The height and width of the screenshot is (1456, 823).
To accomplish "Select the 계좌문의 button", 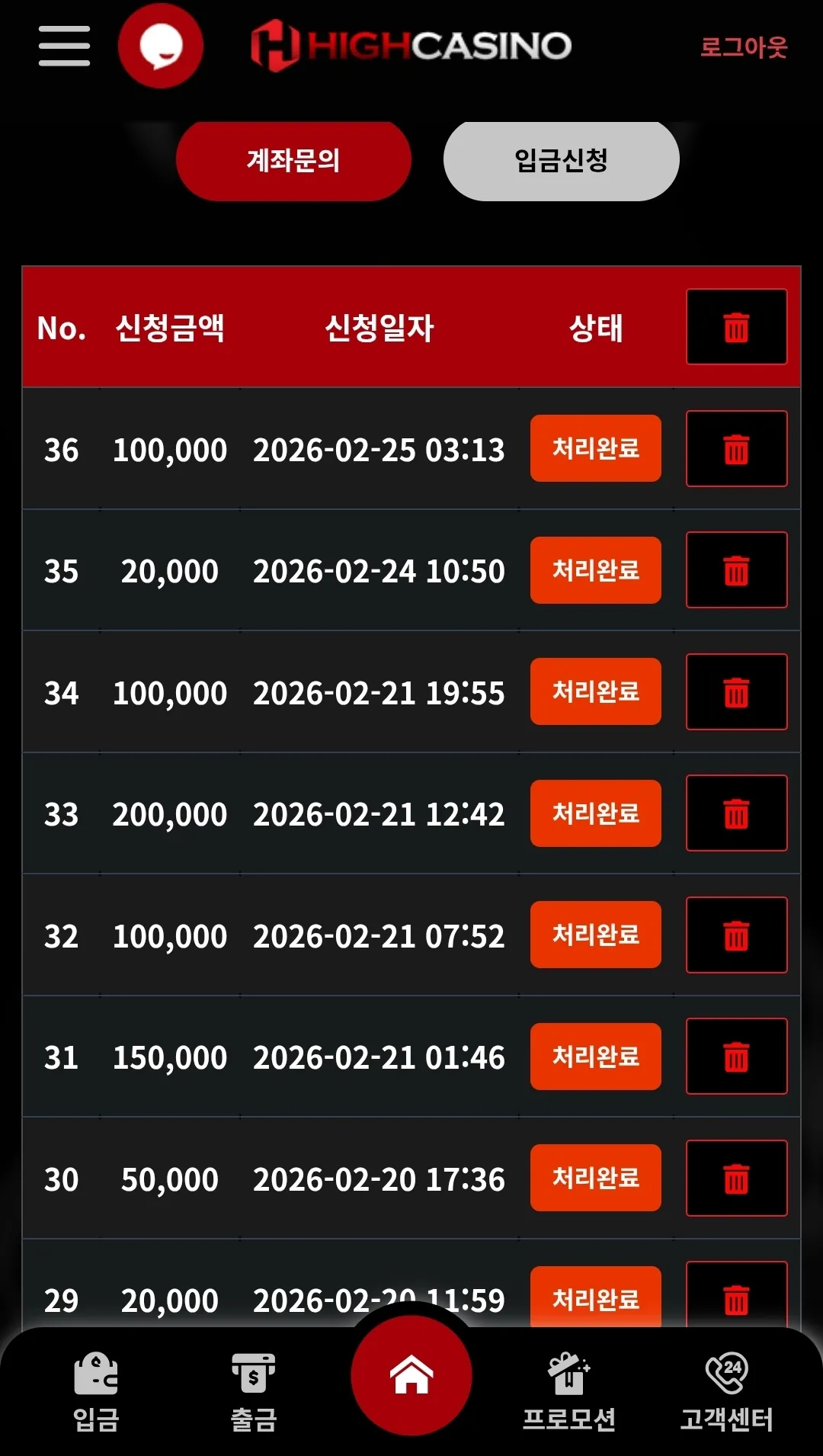I will click(x=293, y=160).
